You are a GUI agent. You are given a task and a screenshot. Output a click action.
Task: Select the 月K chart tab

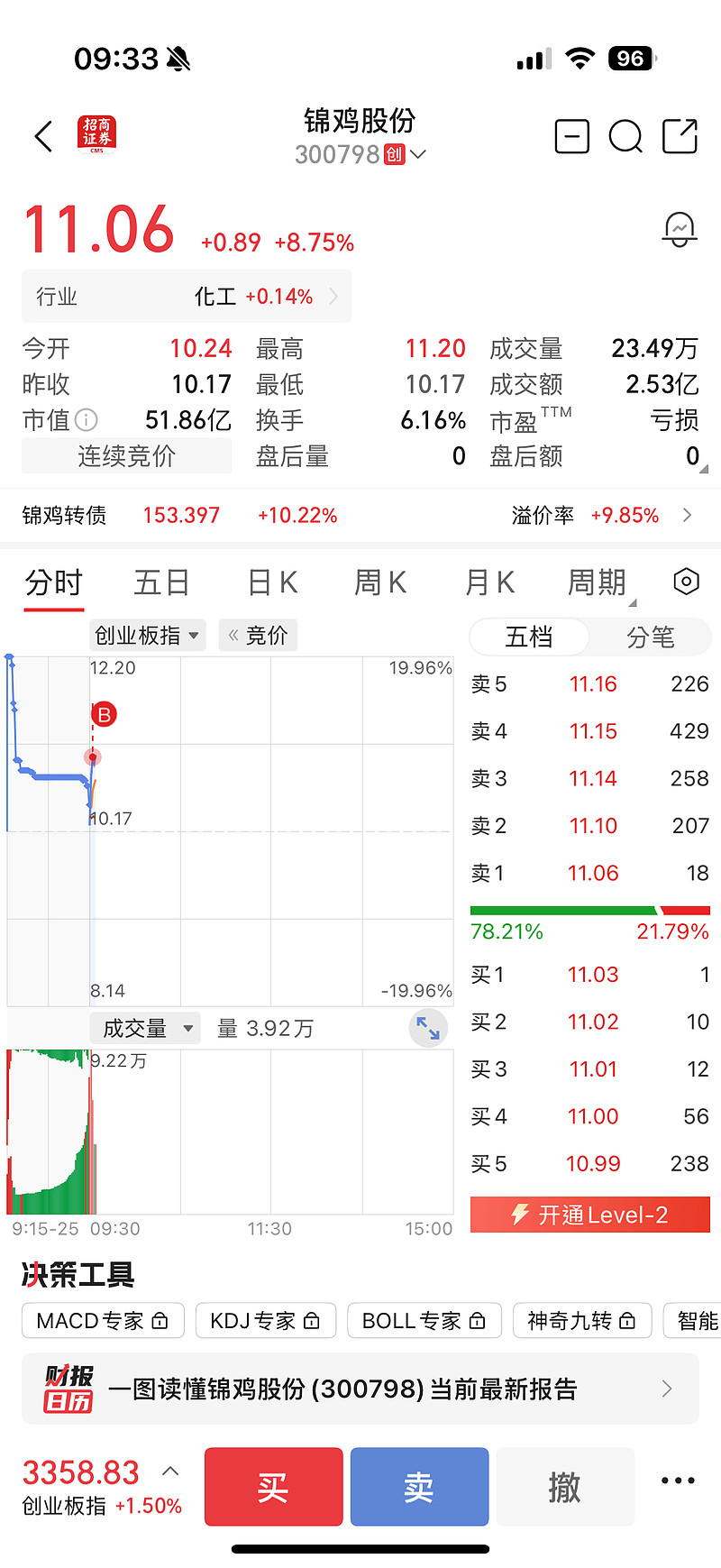click(489, 583)
